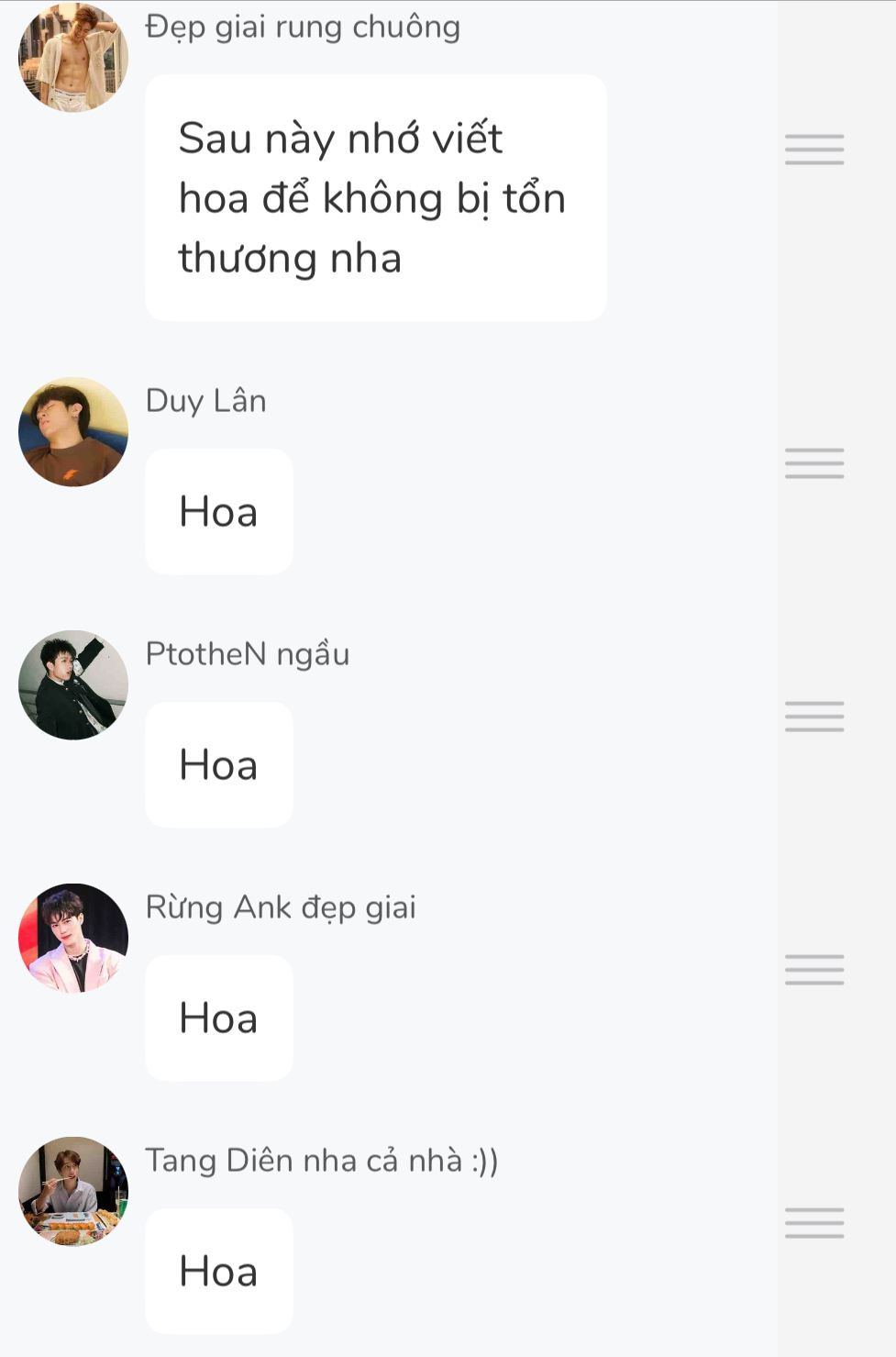The height and width of the screenshot is (1357, 896).
Task: Open Tang Diên nha cả nhà's avatar
Action: point(73,1191)
